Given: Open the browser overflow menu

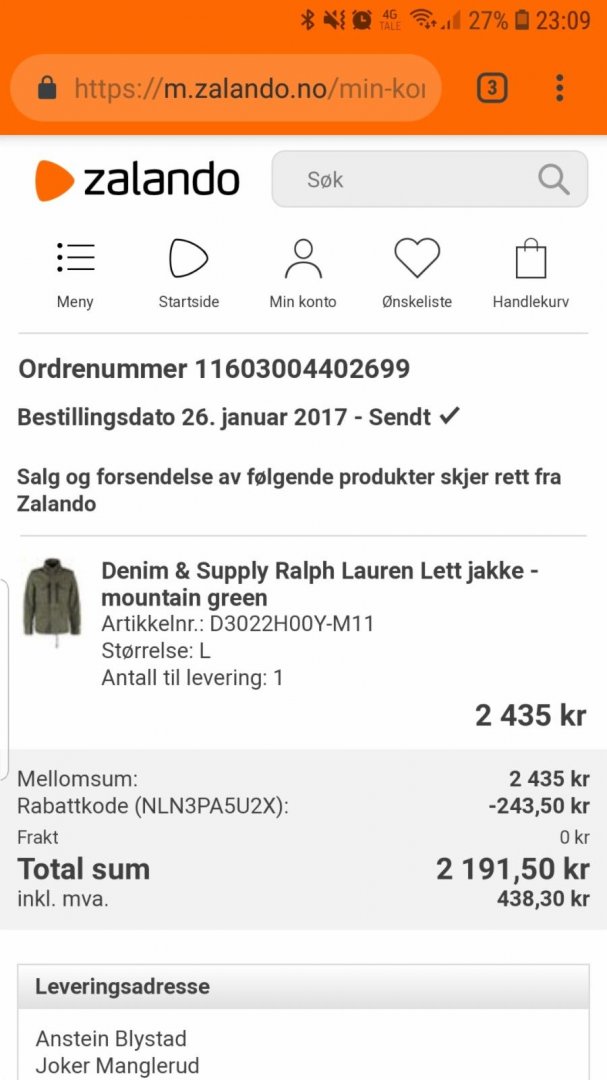Looking at the screenshot, I should tap(559, 89).
